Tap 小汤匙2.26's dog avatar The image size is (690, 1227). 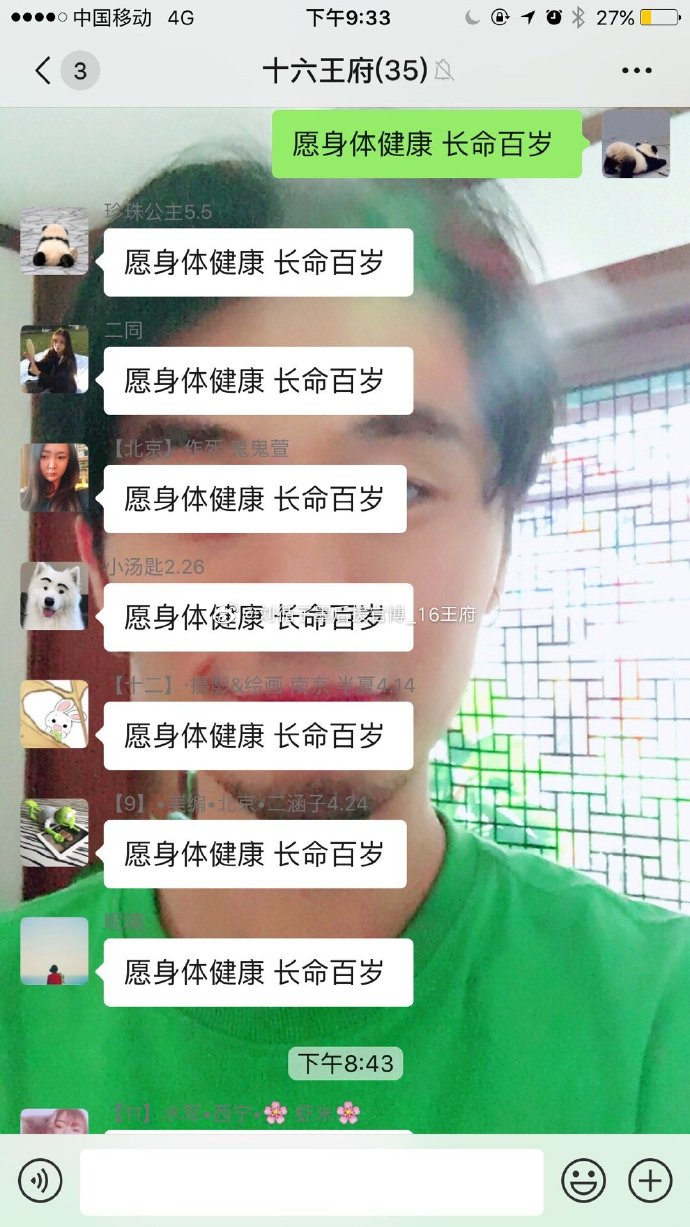click(54, 596)
